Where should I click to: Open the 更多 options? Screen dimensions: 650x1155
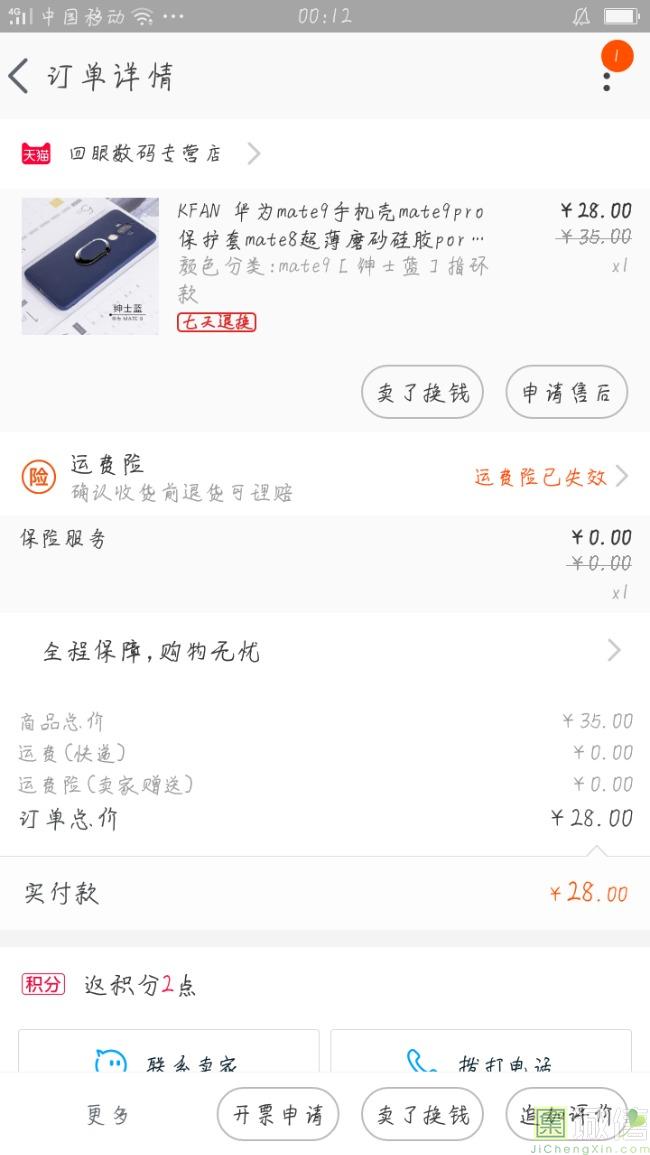pos(108,1115)
